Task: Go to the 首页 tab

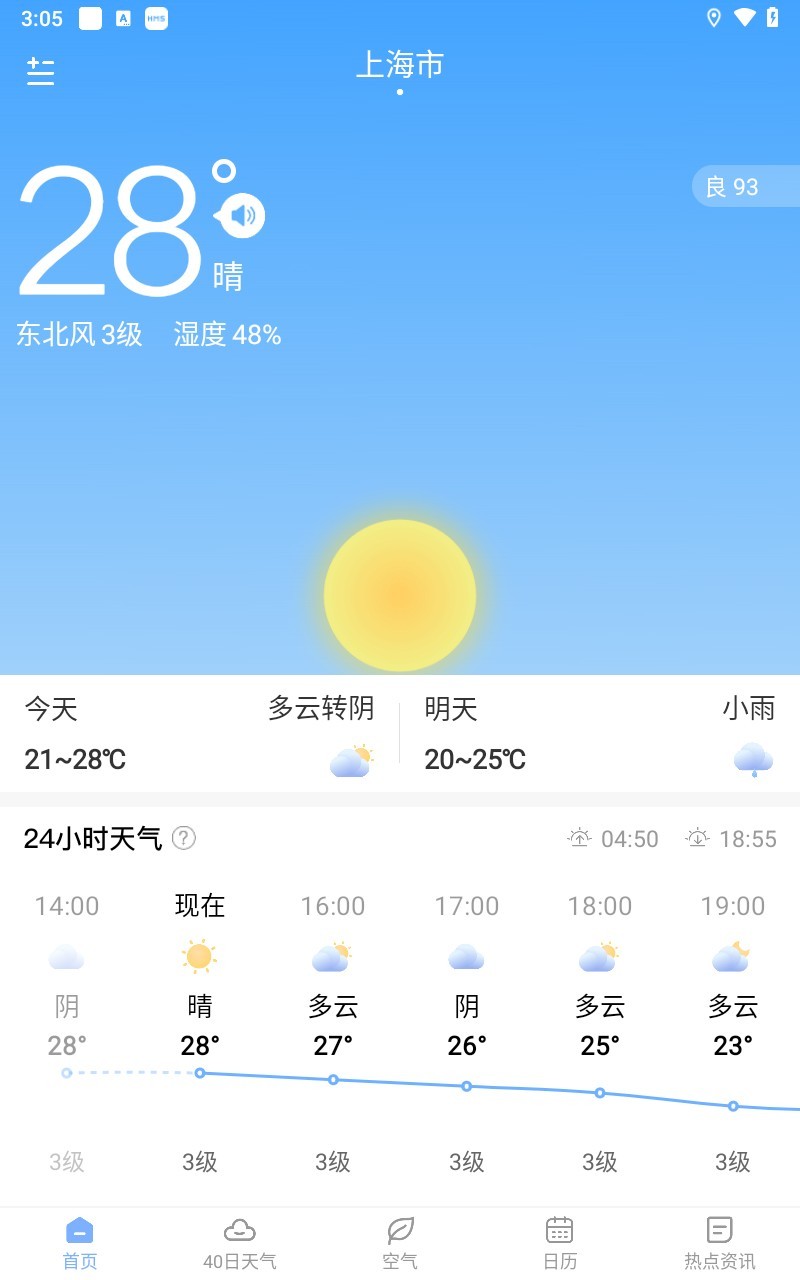Action: pos(80,1244)
